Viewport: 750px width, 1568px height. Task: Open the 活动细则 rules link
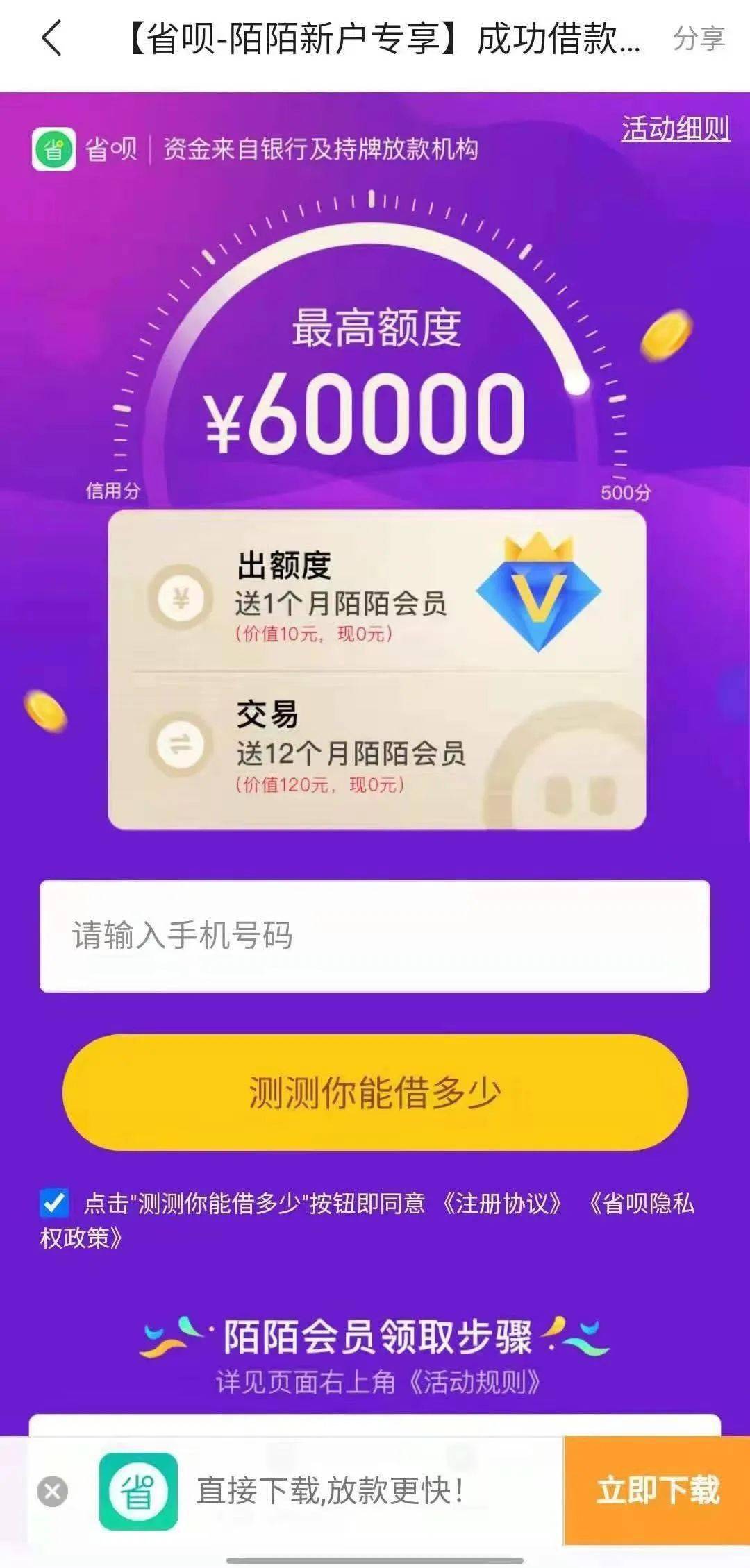pyautogui.click(x=675, y=127)
